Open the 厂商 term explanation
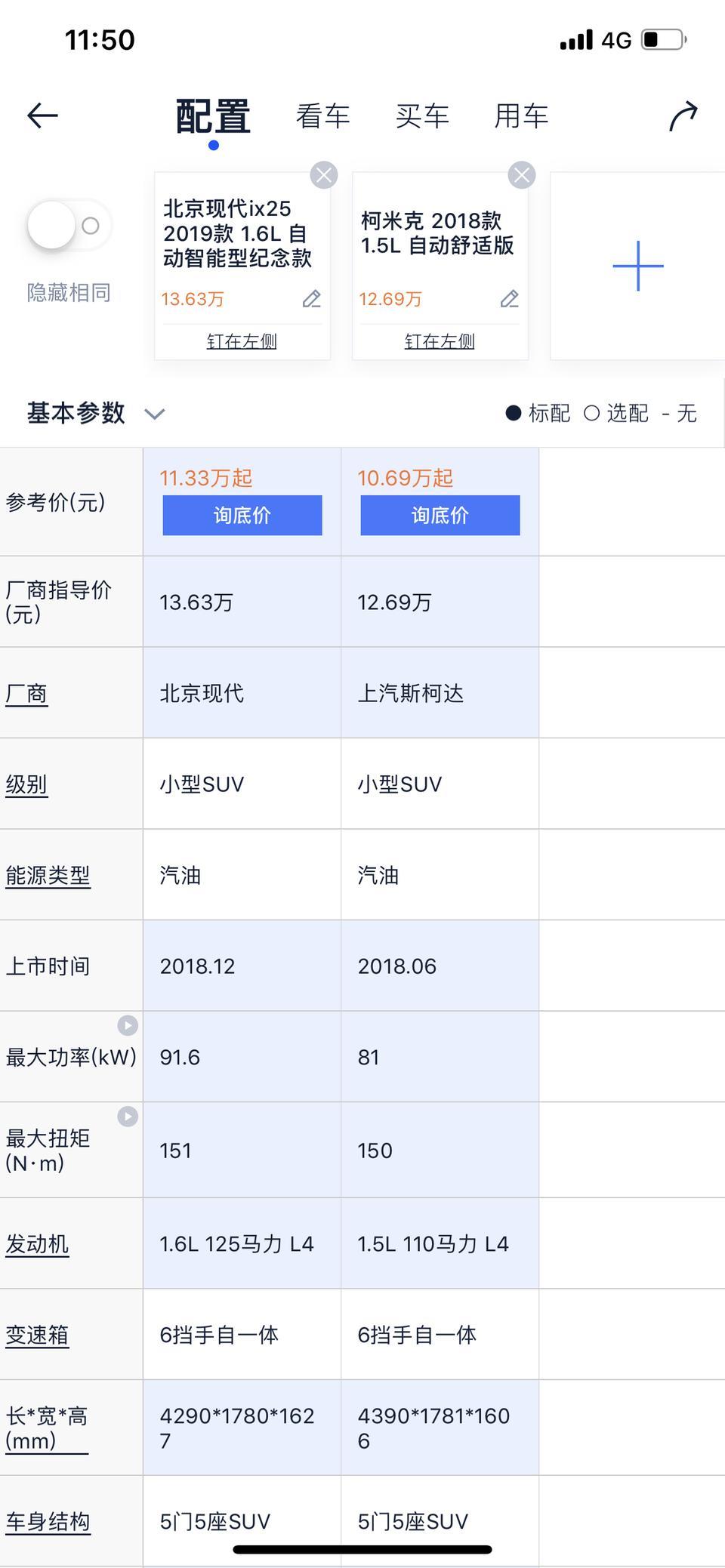Viewport: 725px width, 1568px height. click(x=26, y=694)
